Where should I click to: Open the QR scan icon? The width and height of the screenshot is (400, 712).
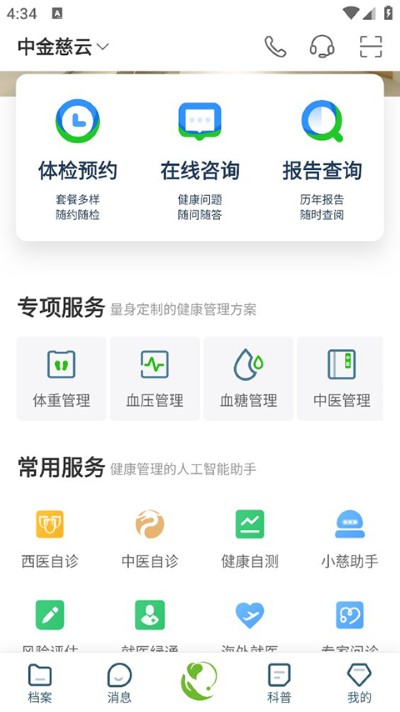click(370, 46)
